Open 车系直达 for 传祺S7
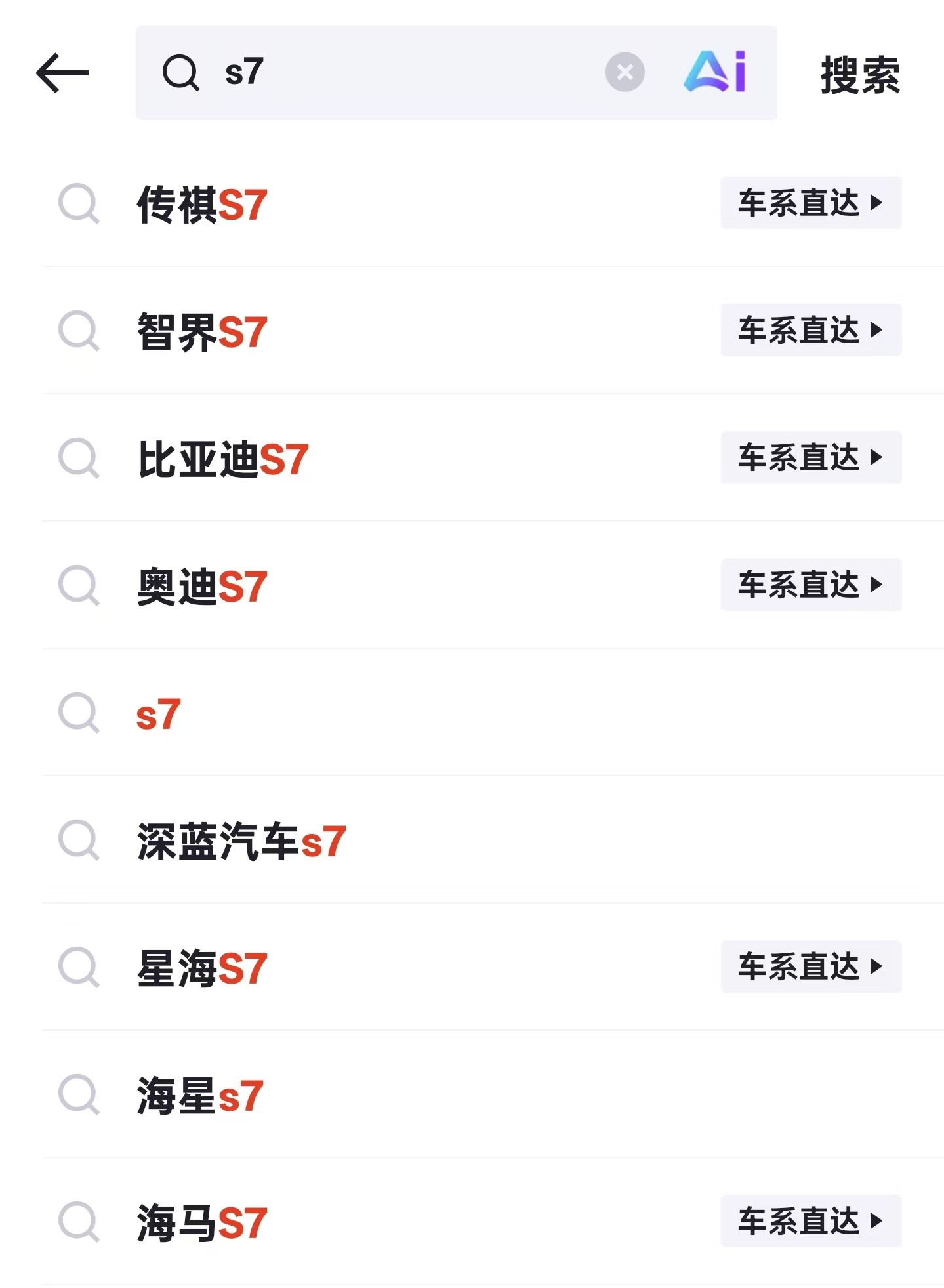The width and height of the screenshot is (944, 1288). click(811, 203)
